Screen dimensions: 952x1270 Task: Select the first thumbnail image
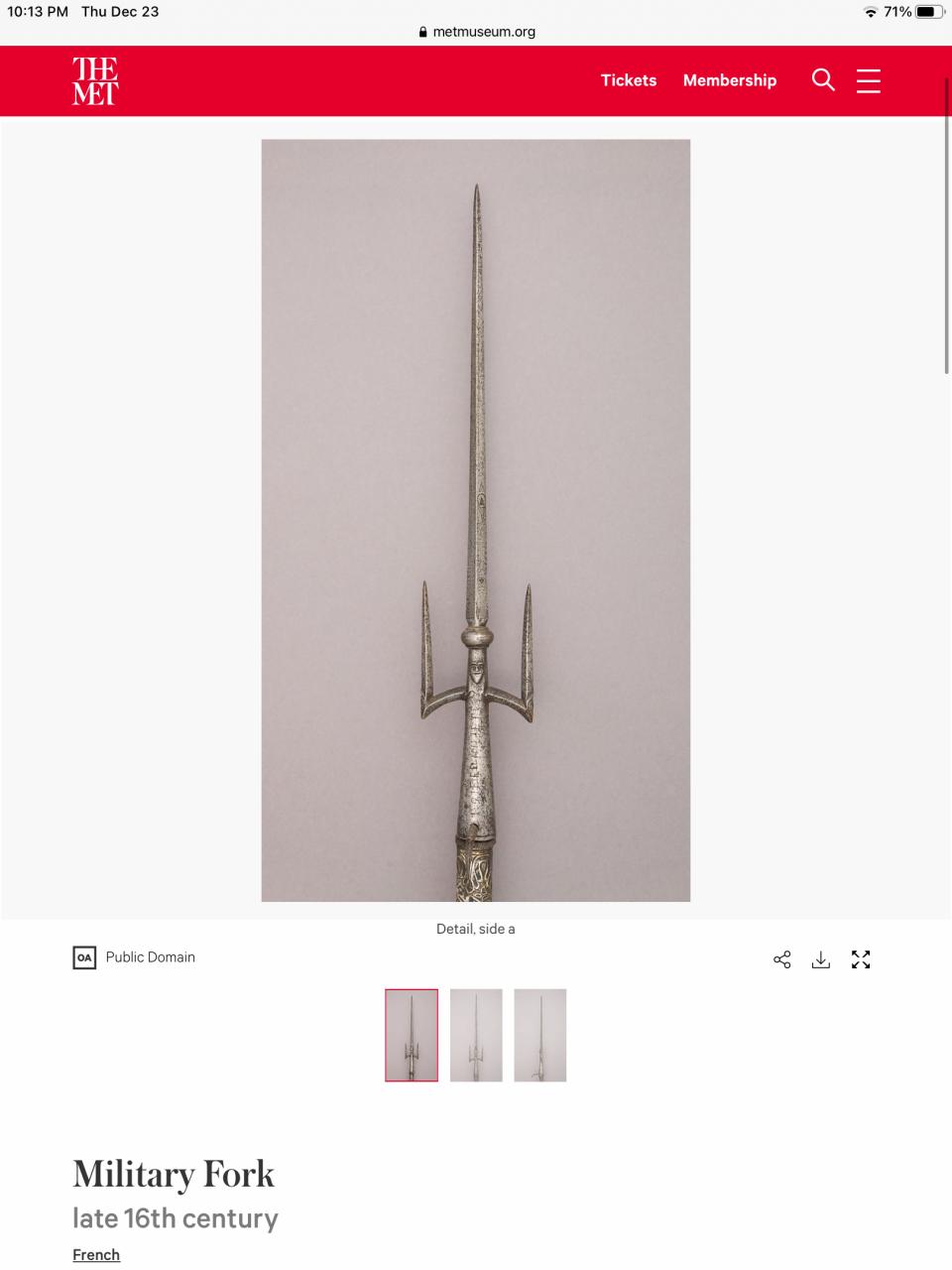click(x=412, y=1035)
